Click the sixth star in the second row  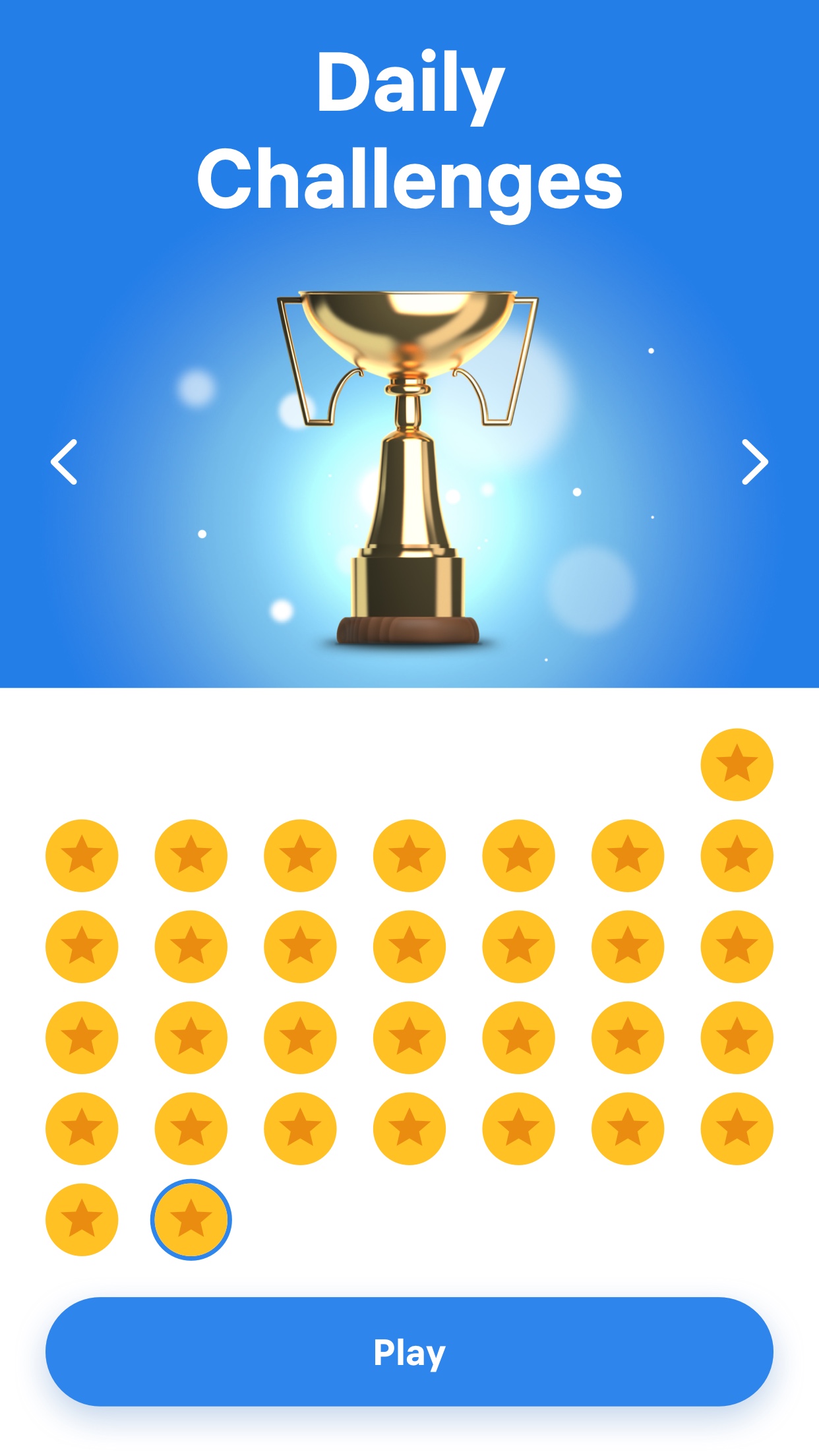[628, 946]
